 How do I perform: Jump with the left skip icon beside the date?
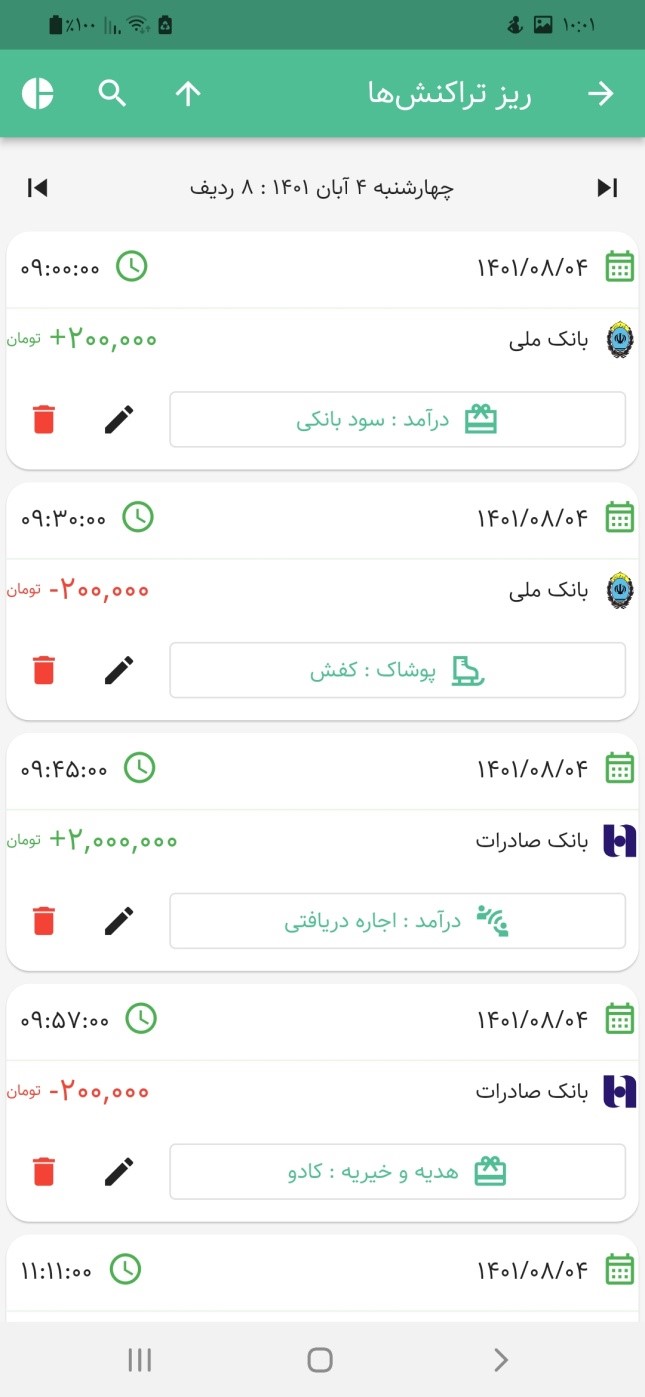(37, 187)
